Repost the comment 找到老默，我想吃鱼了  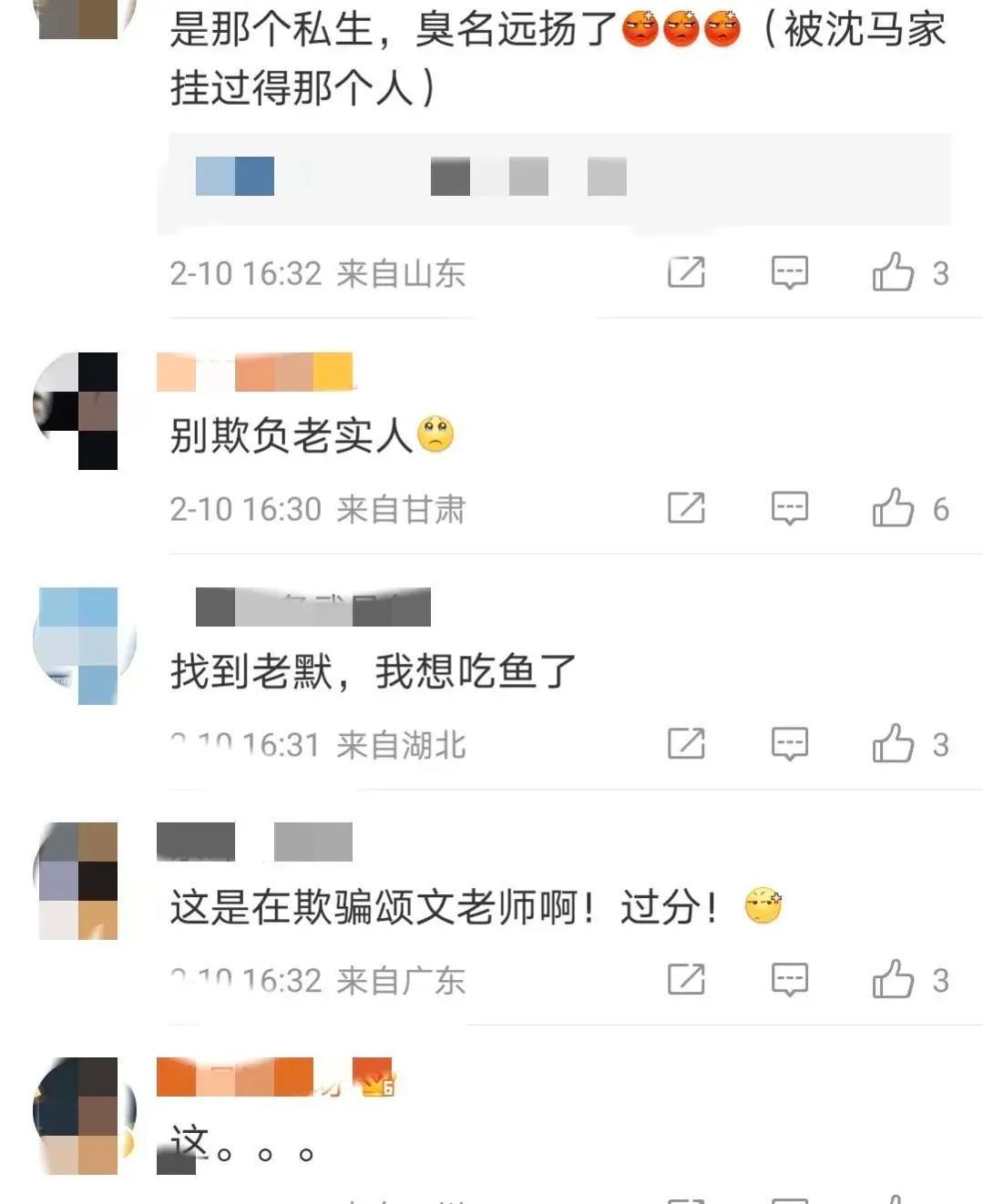(686, 744)
